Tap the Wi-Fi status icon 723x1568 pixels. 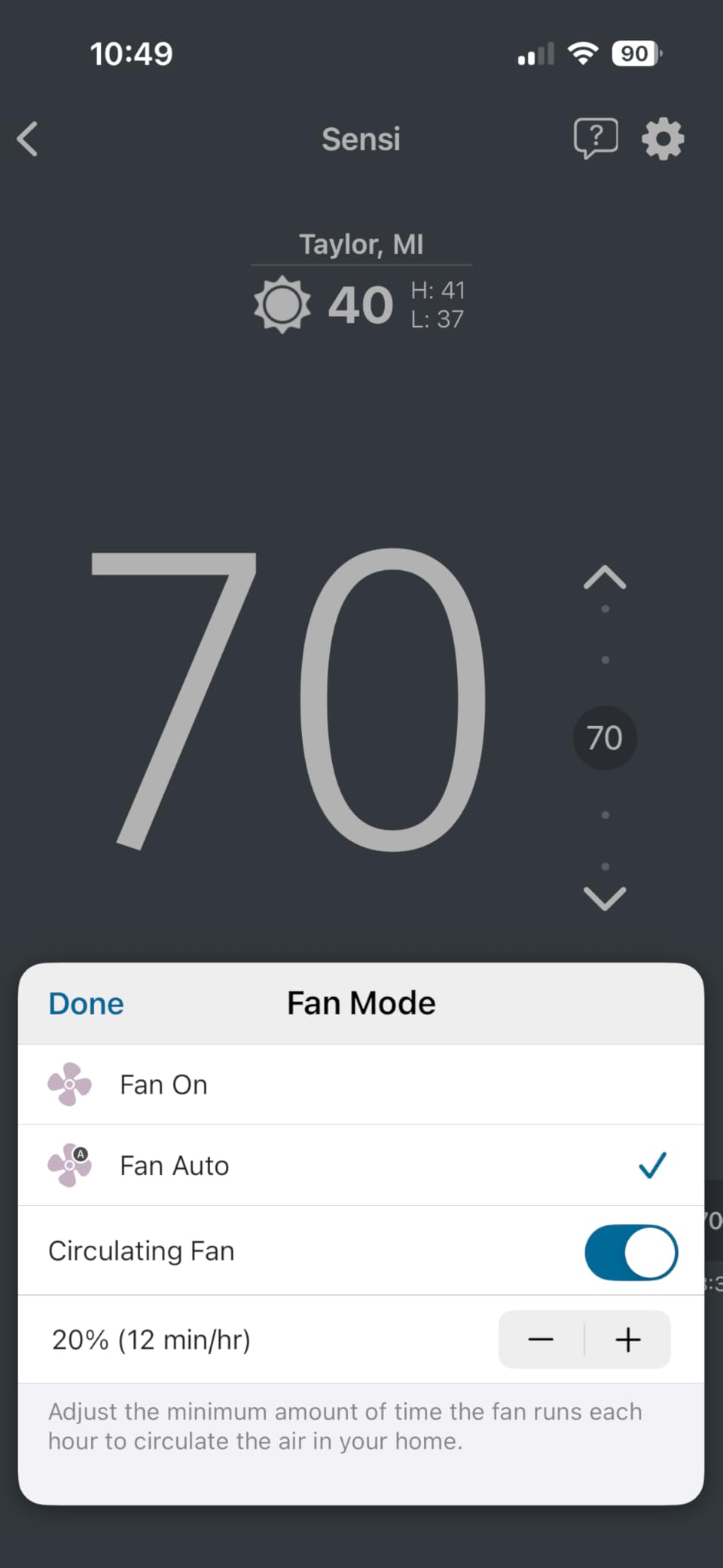coord(582,52)
